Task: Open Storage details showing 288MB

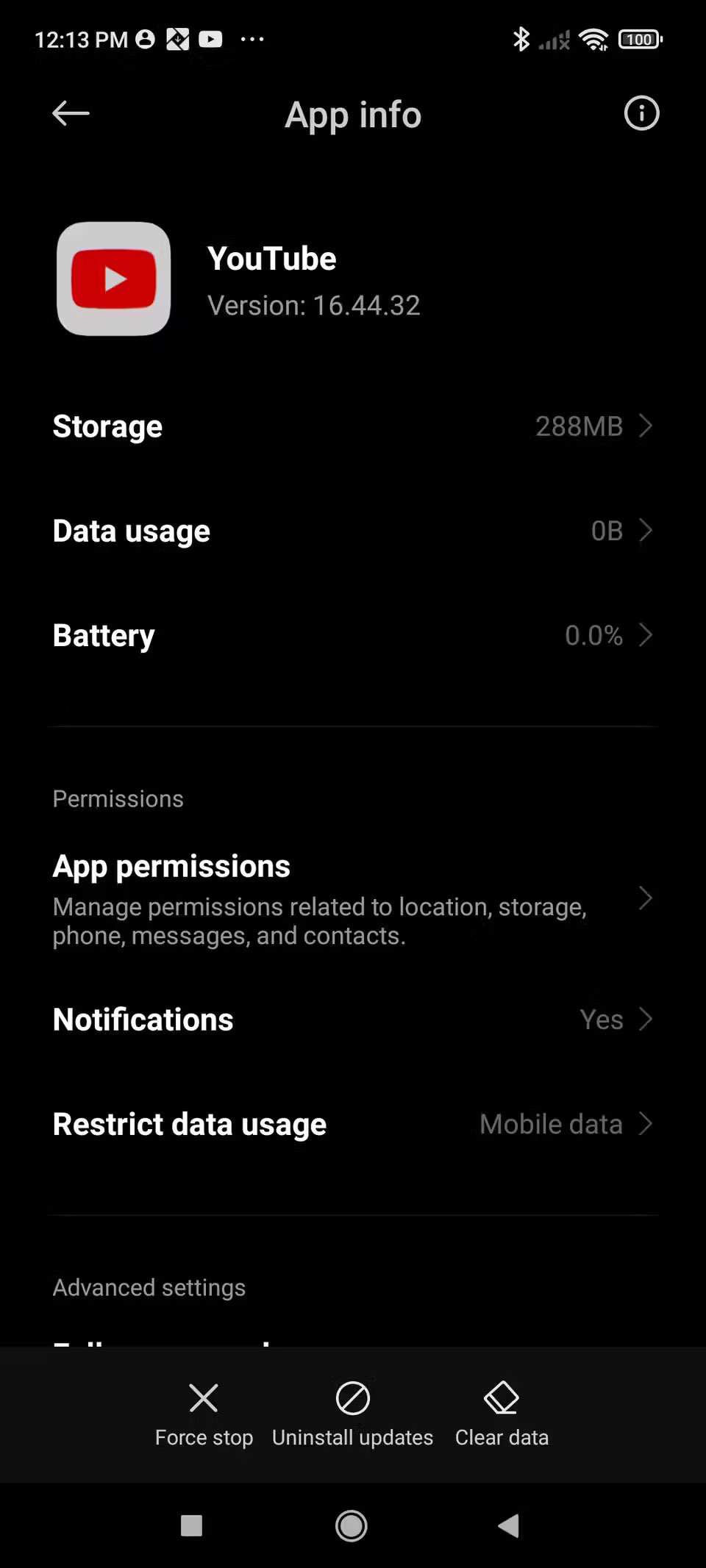Action: point(353,426)
